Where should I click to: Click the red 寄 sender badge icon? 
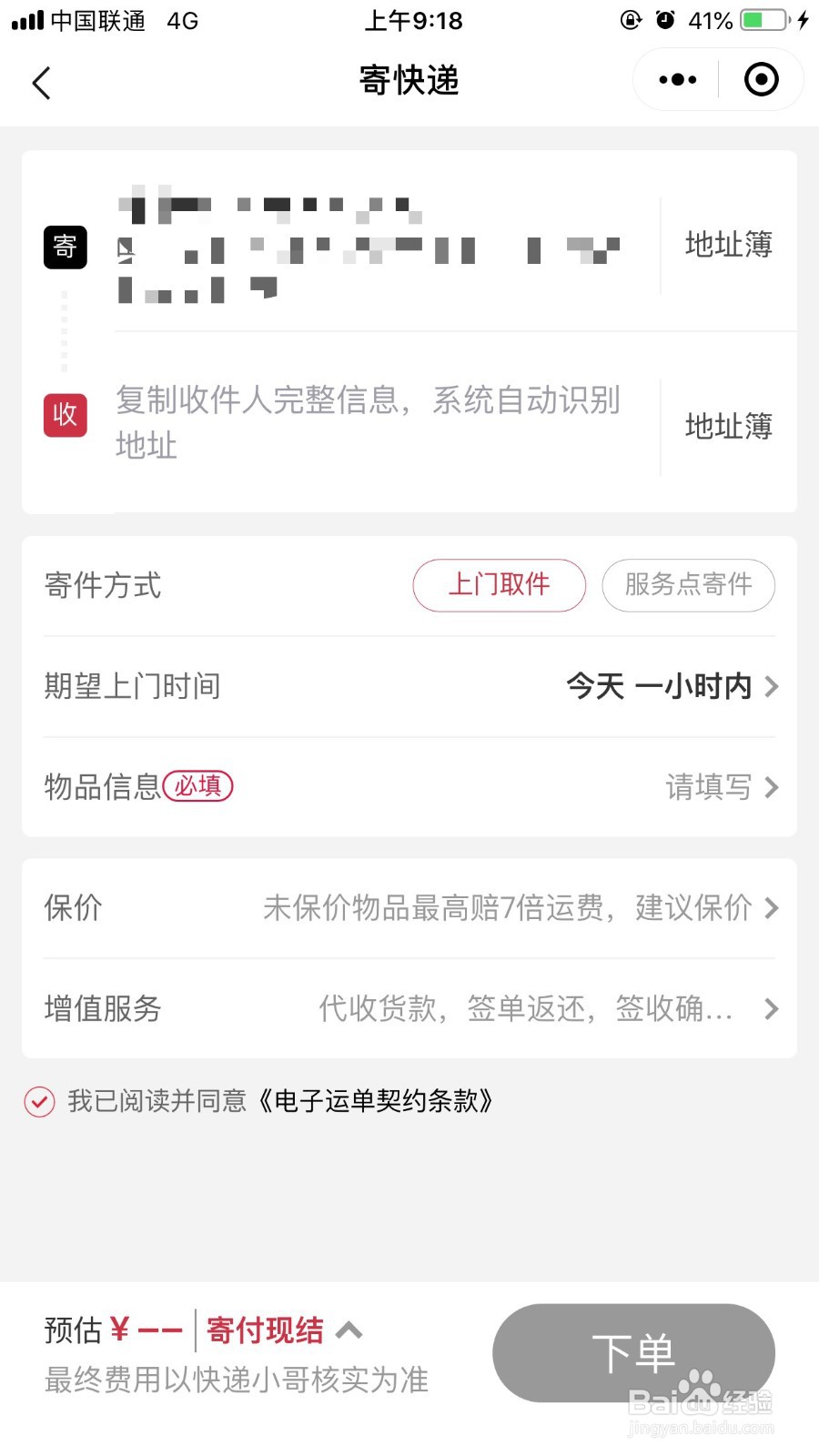click(x=64, y=247)
